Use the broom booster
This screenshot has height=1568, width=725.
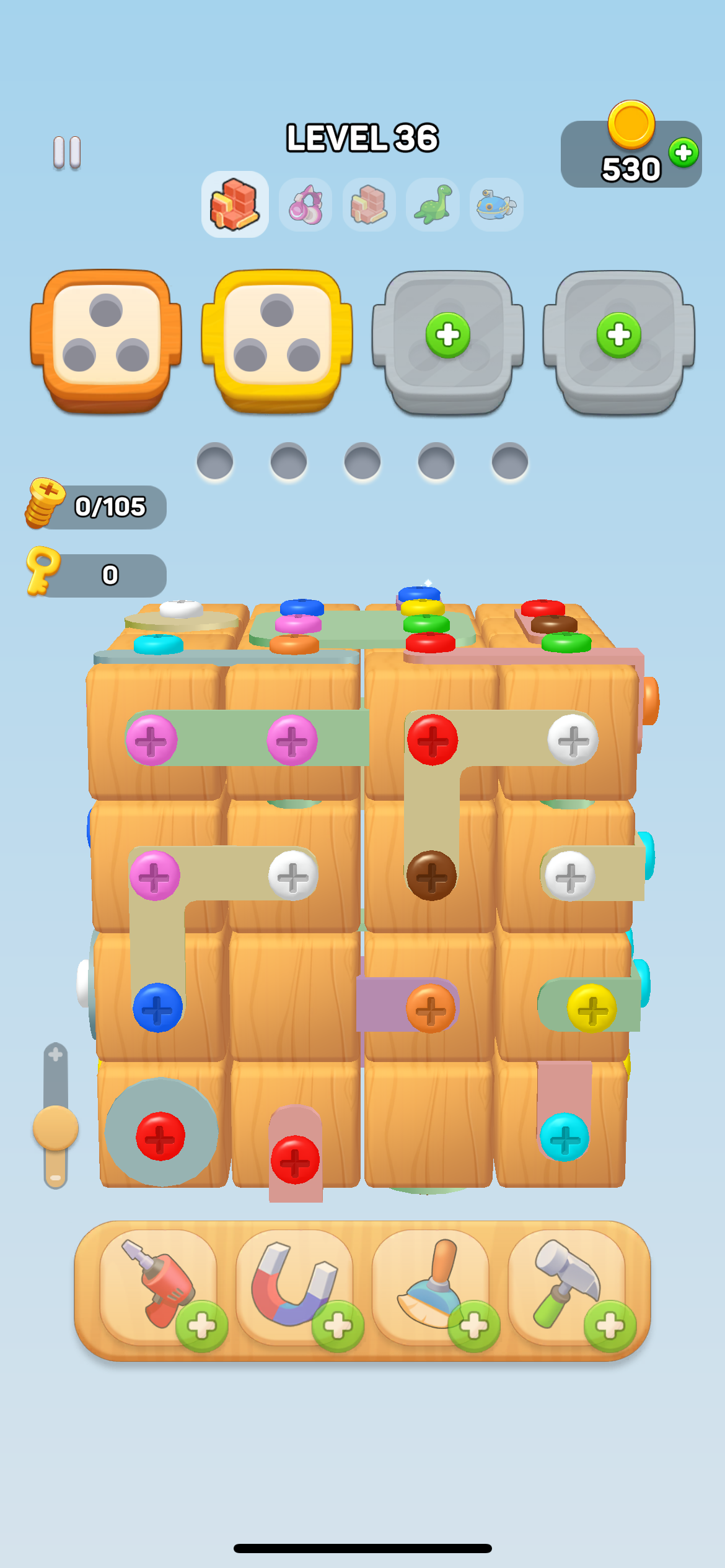click(431, 1287)
